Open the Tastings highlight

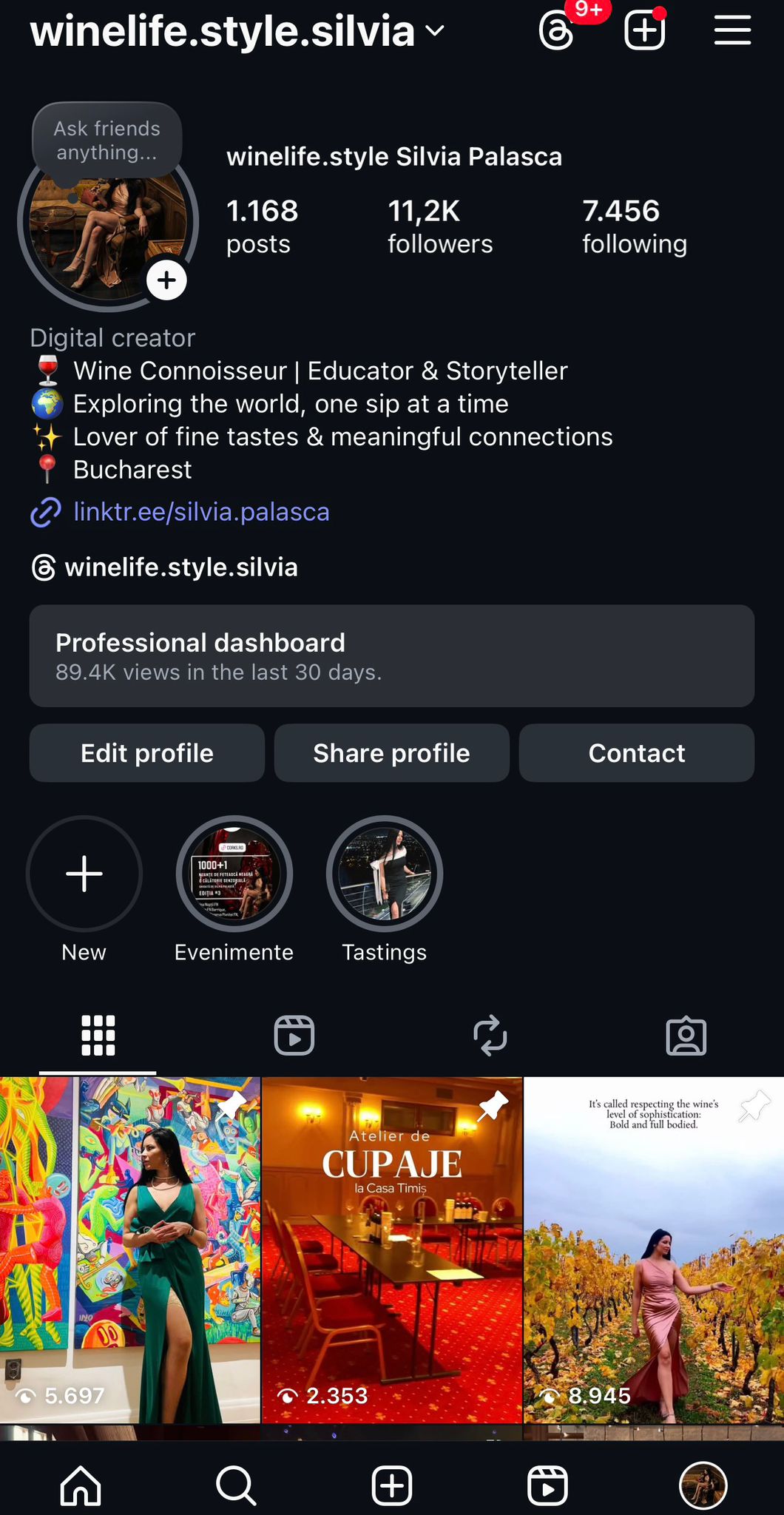(385, 874)
